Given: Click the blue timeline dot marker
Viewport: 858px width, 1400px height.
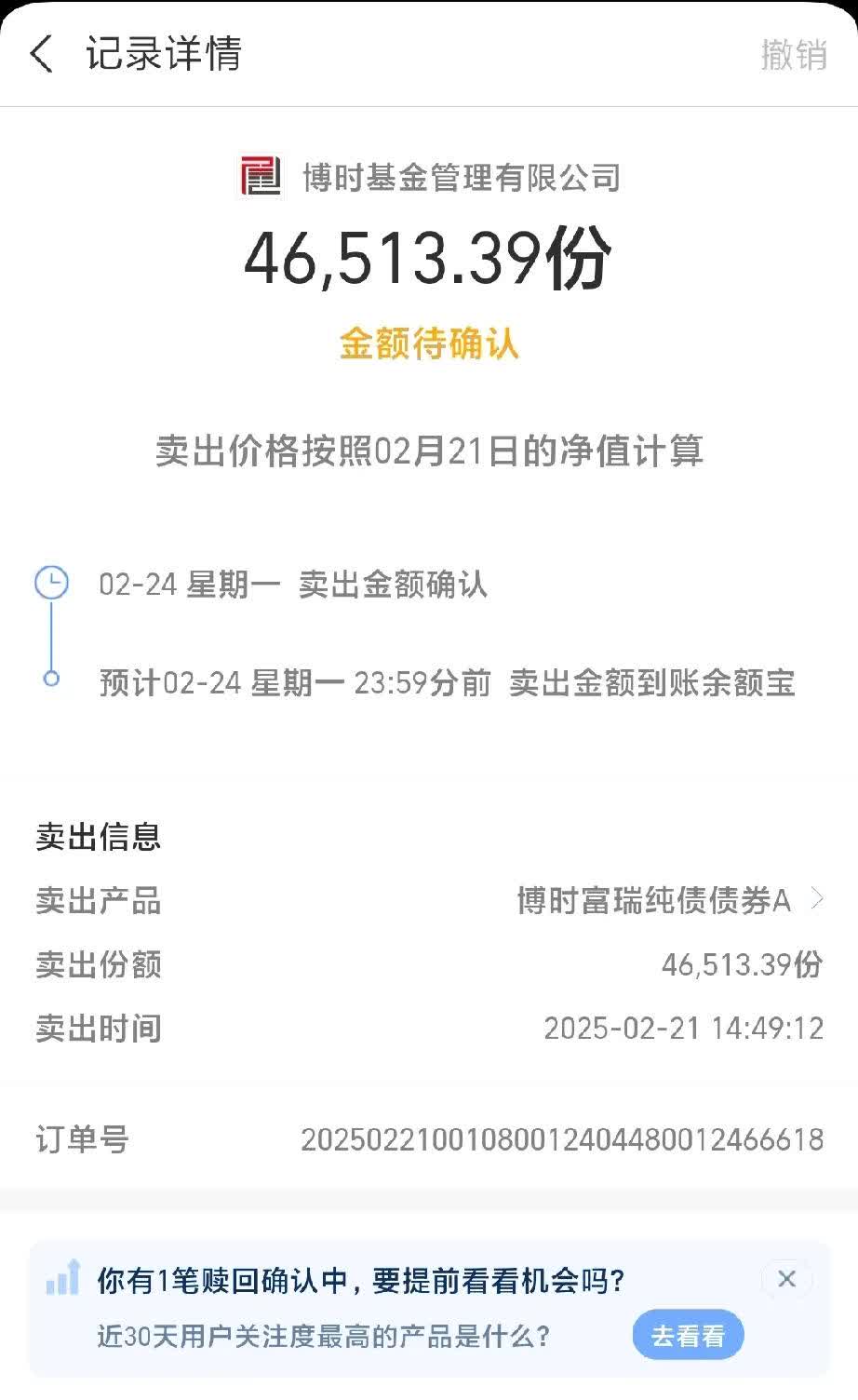Looking at the screenshot, I should [x=53, y=679].
